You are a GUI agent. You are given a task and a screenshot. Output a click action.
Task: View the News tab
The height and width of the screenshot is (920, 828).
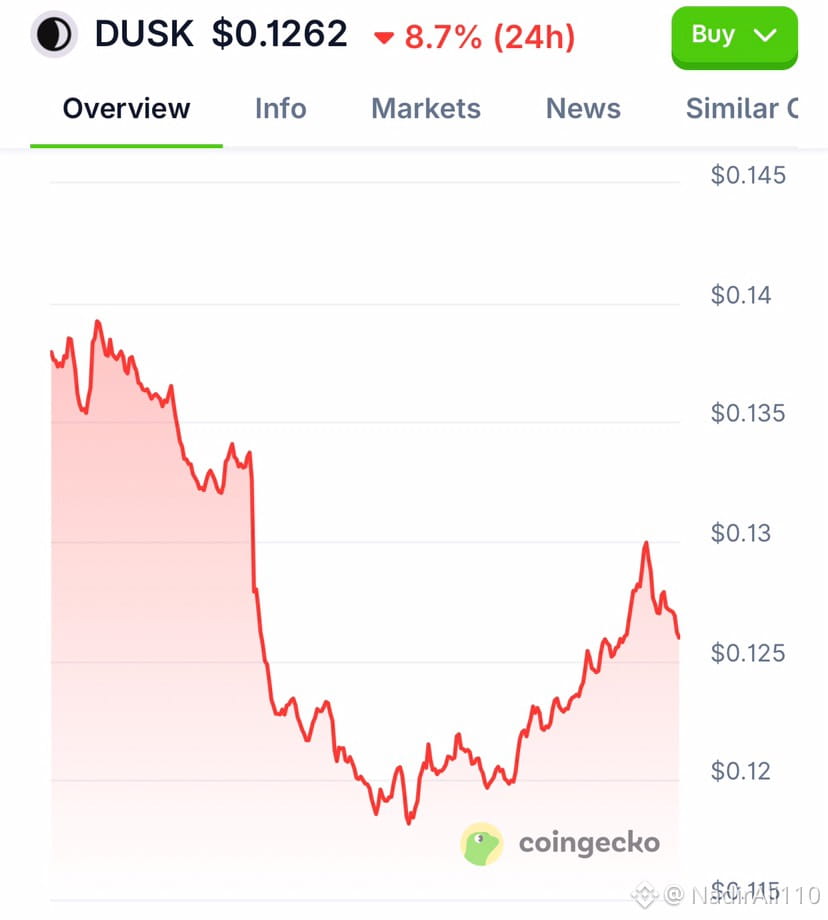point(583,109)
